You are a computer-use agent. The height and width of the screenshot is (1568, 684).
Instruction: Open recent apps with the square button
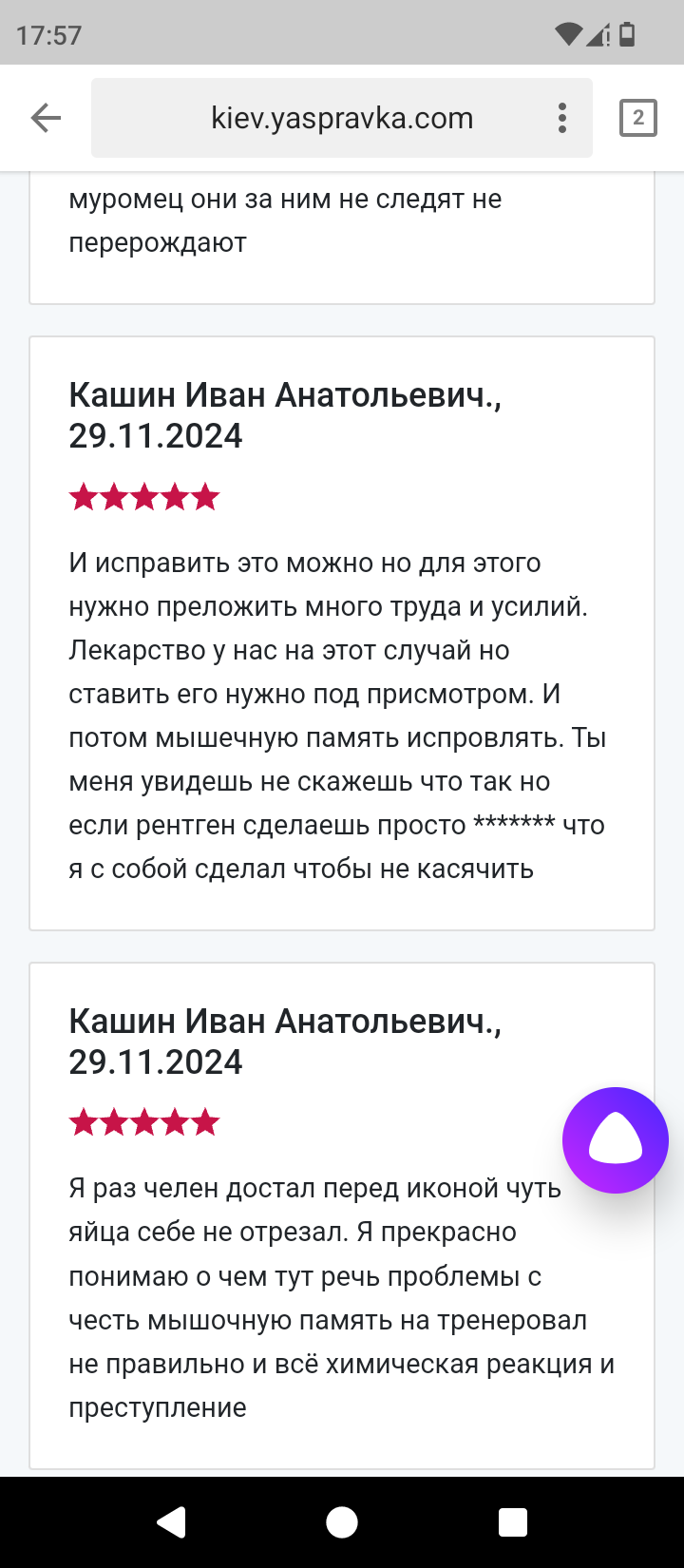pyautogui.click(x=513, y=1522)
